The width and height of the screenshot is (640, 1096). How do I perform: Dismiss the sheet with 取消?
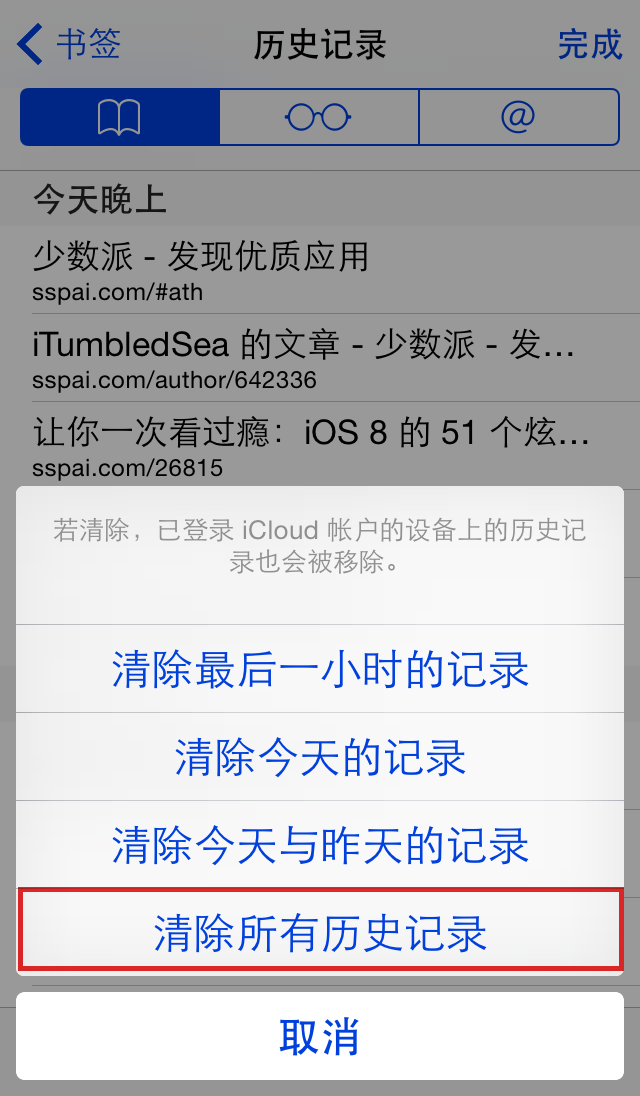pyautogui.click(x=320, y=1036)
